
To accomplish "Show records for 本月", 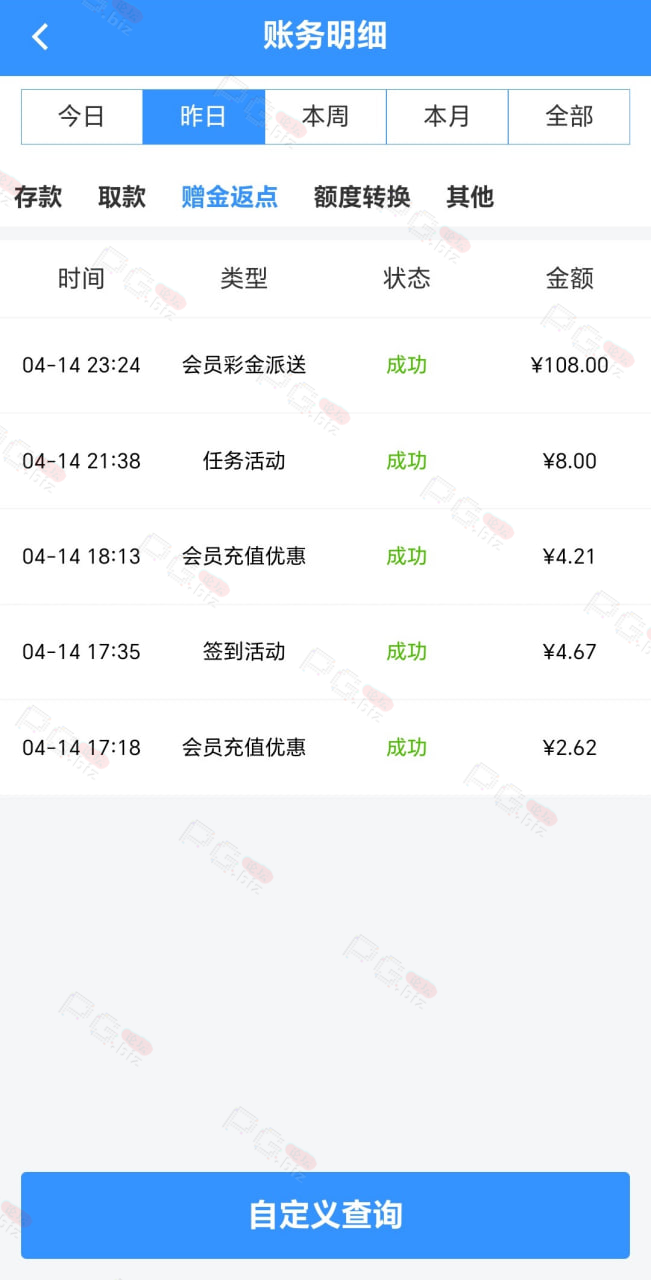I will pos(447,117).
